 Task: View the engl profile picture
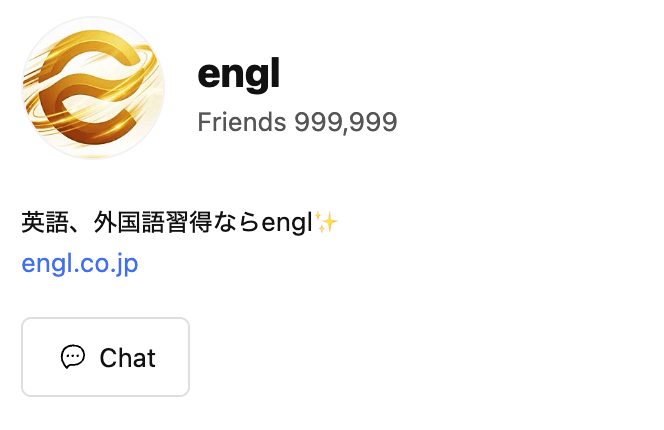tap(94, 89)
